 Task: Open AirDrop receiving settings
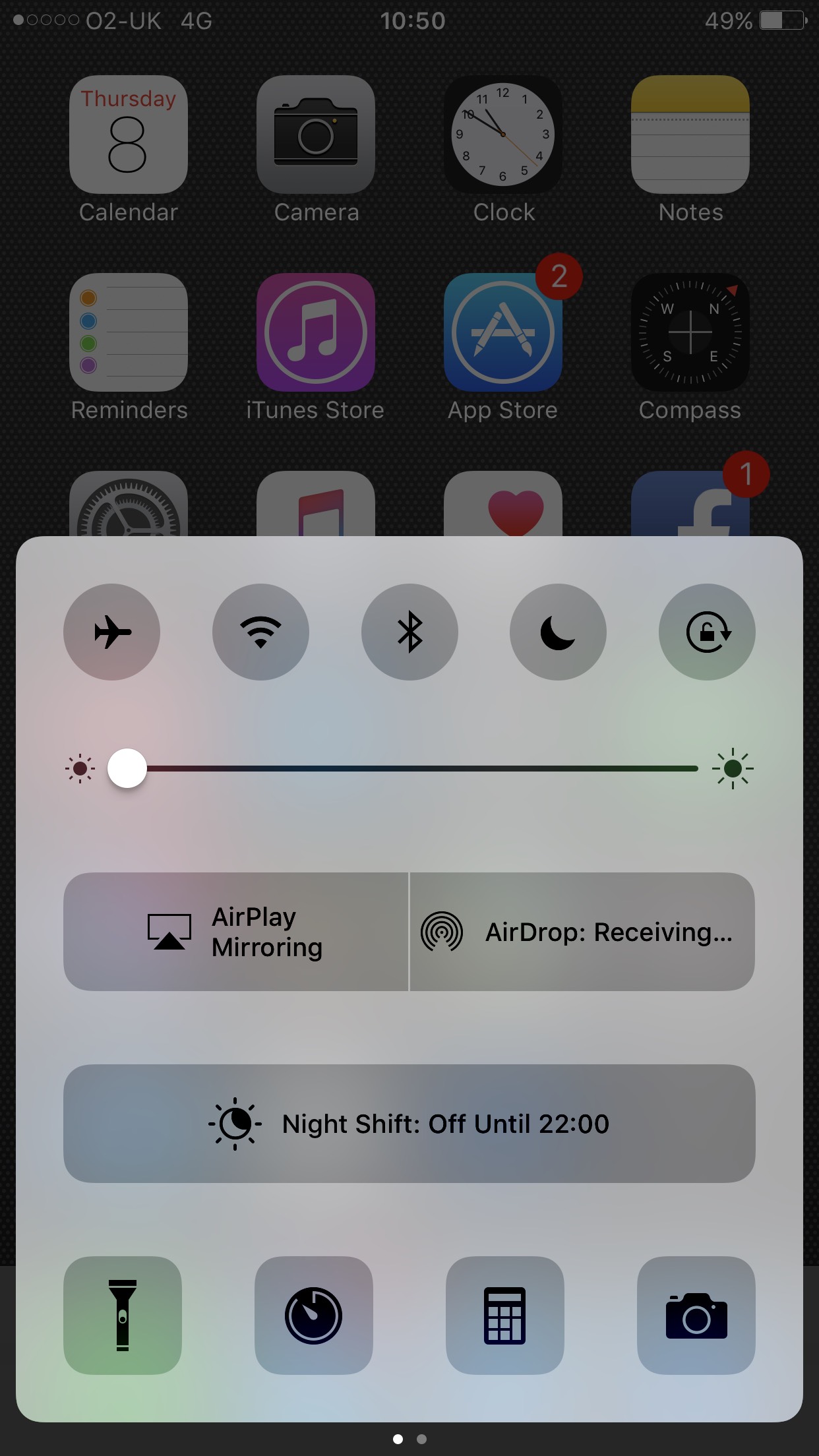(x=582, y=932)
